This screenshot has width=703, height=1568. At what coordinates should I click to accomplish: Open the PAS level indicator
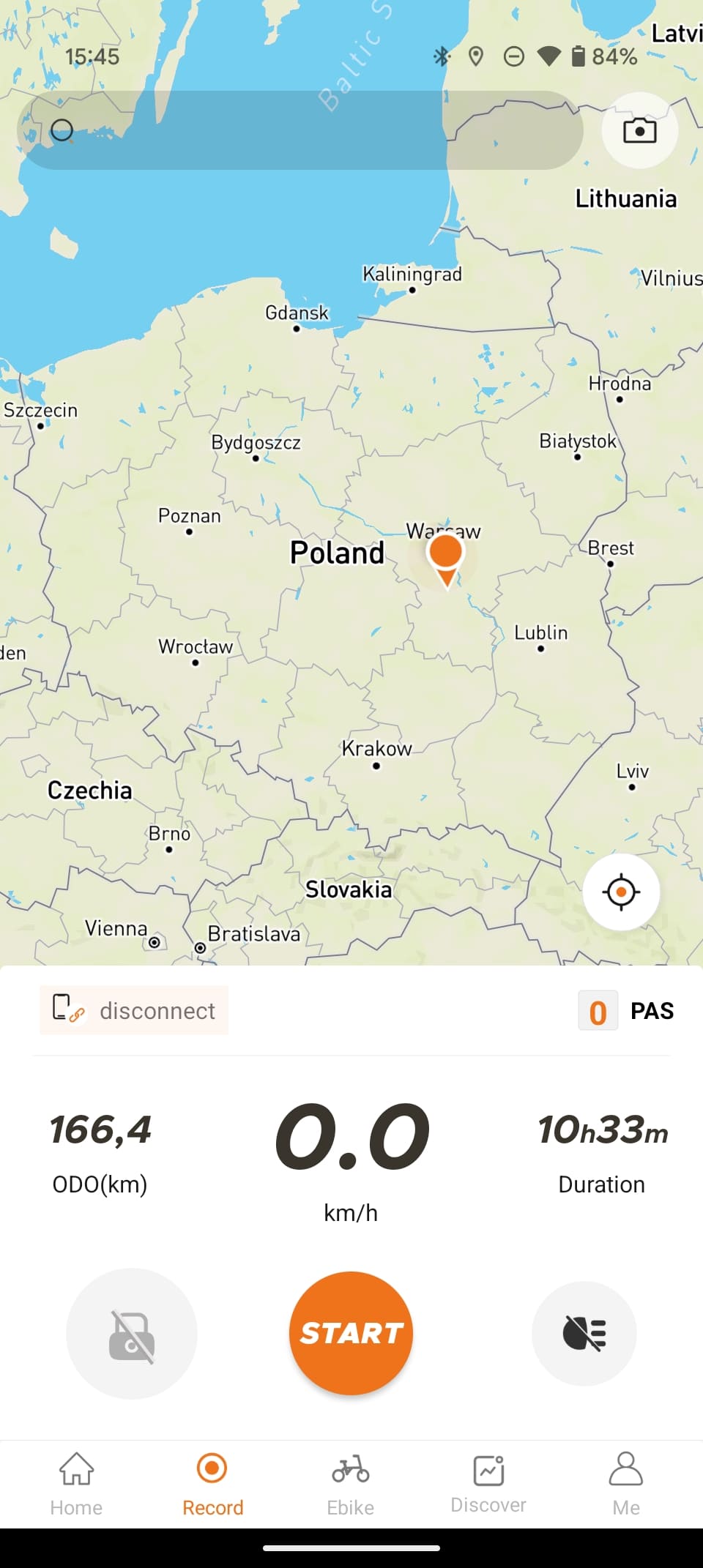(x=627, y=1011)
